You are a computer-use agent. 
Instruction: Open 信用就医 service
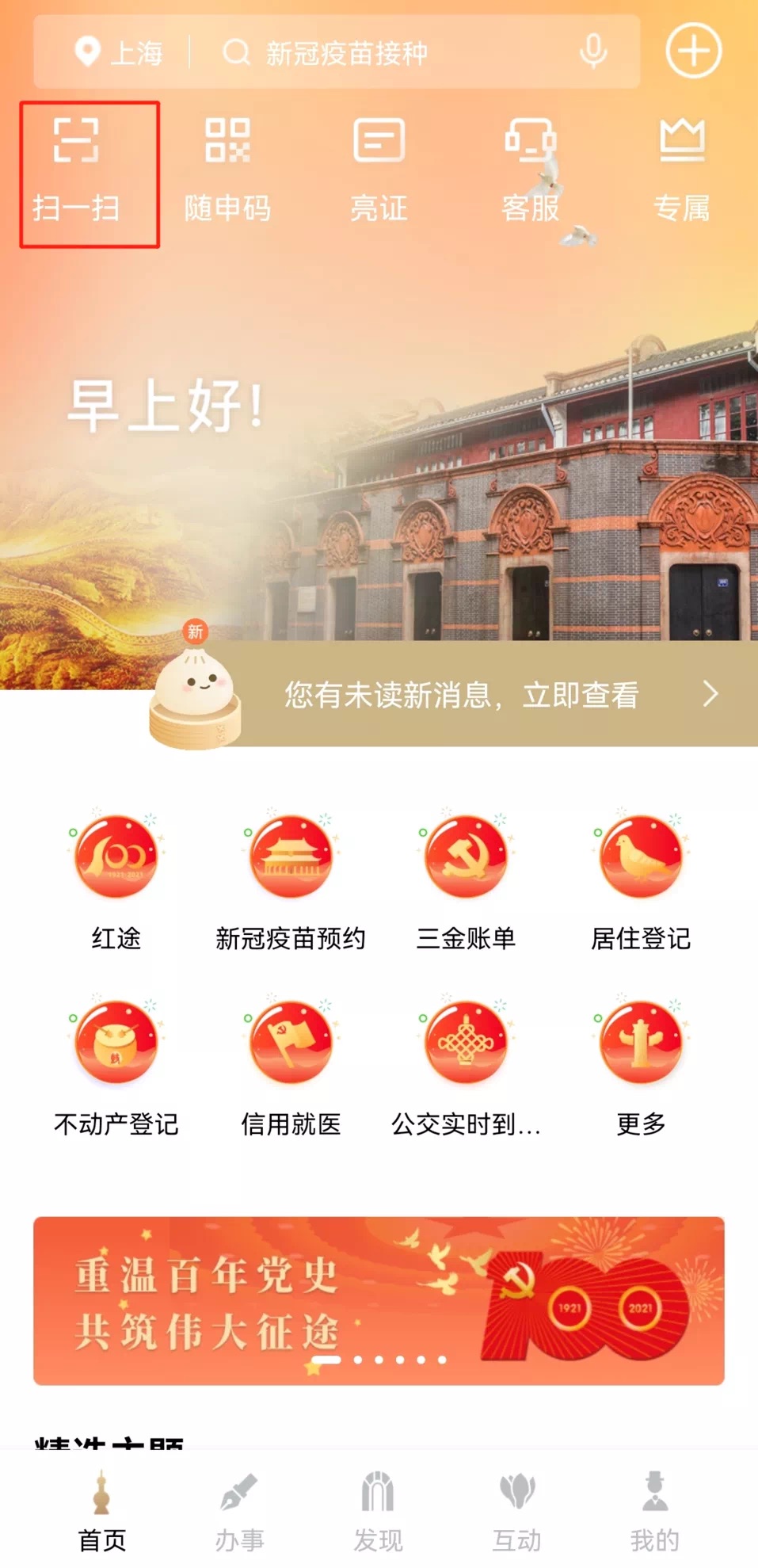click(x=291, y=1066)
